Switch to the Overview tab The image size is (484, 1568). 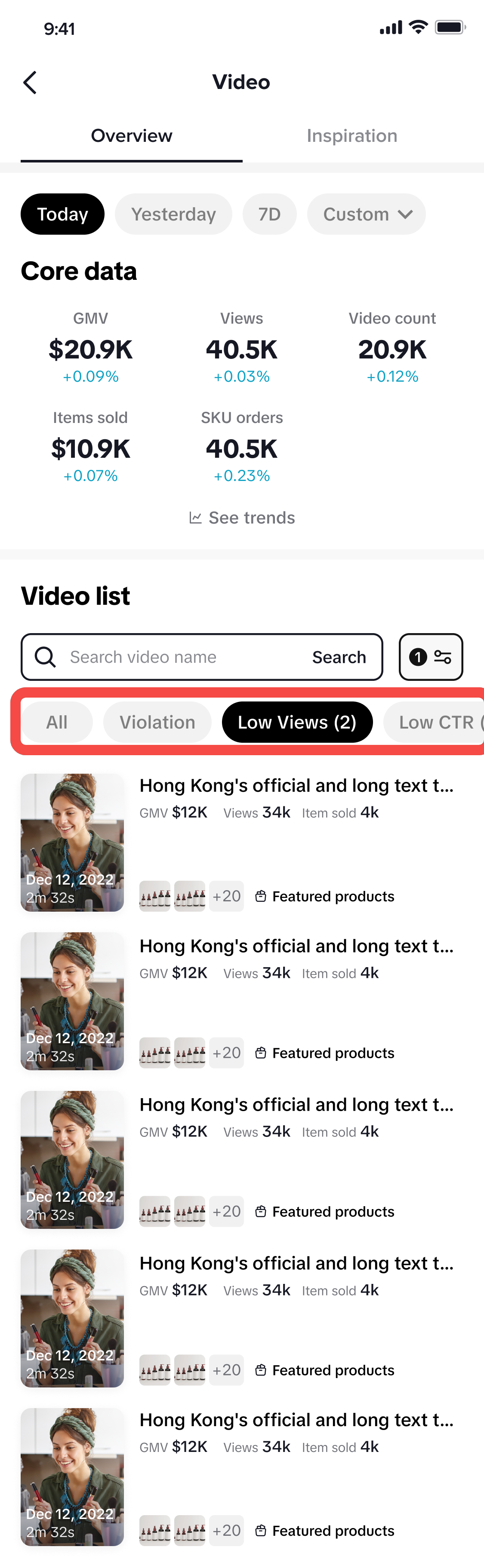tap(132, 136)
